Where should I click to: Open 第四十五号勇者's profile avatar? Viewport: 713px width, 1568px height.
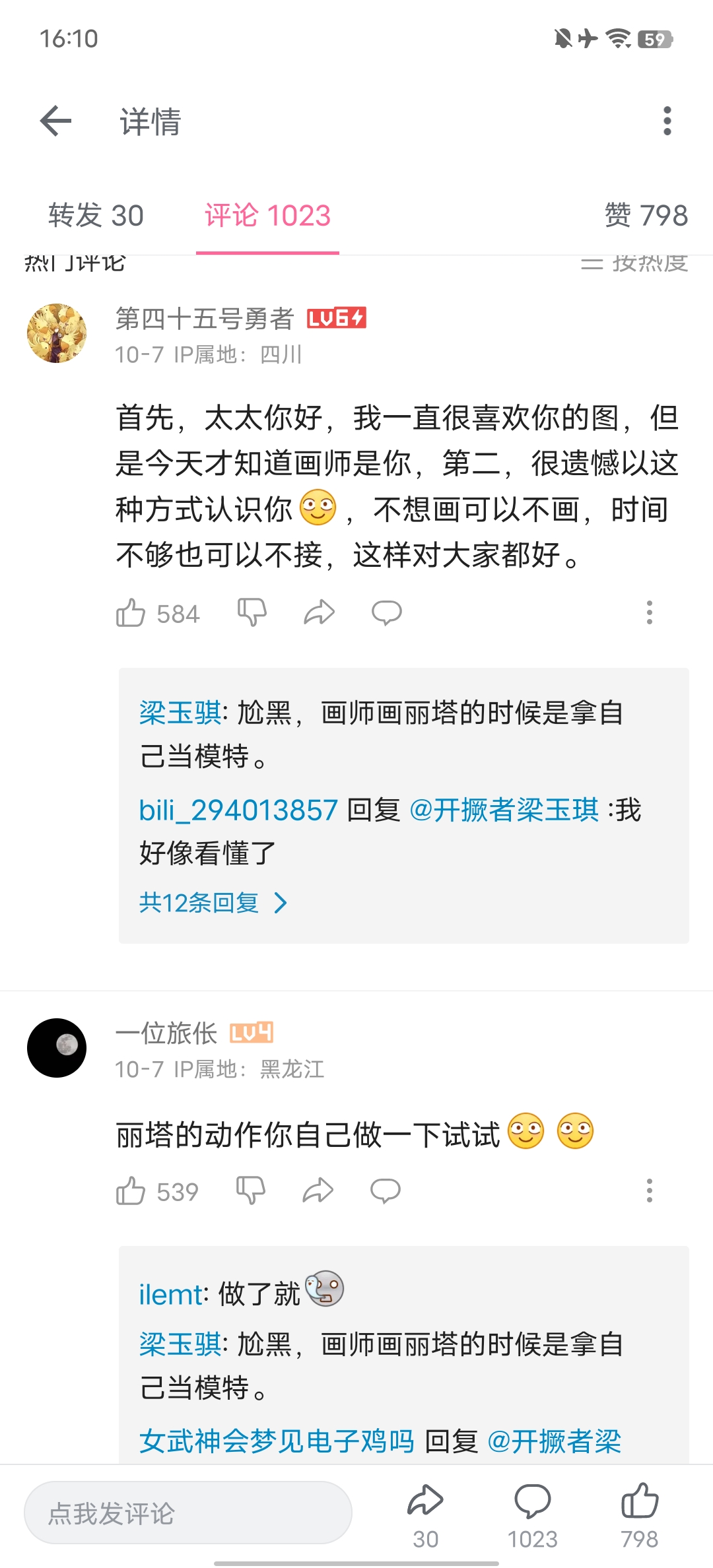tap(57, 333)
